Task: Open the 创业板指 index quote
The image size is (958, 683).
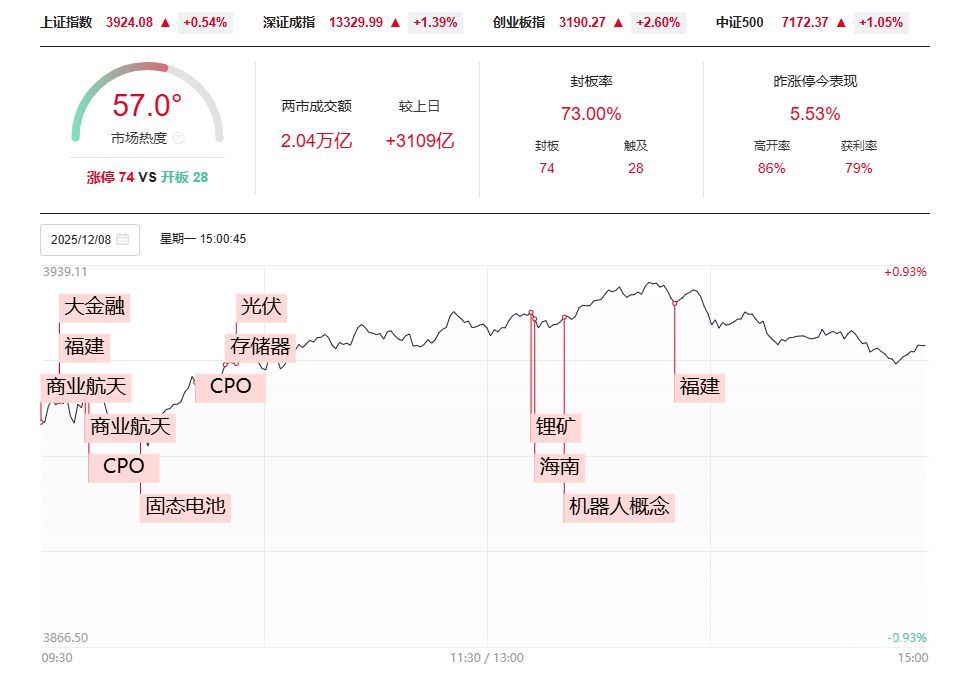Action: [519, 22]
